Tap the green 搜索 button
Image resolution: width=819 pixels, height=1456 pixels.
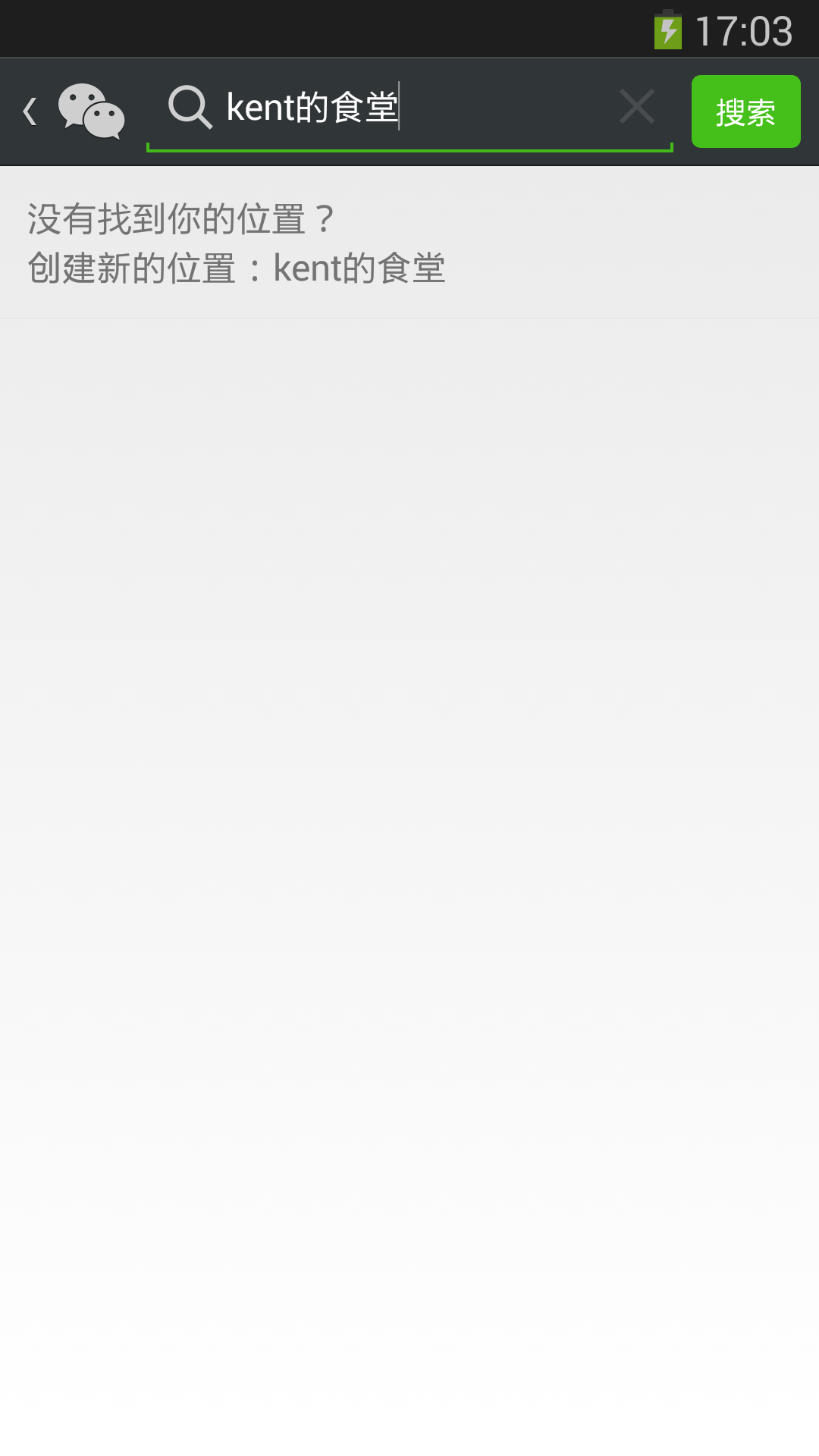click(x=745, y=111)
